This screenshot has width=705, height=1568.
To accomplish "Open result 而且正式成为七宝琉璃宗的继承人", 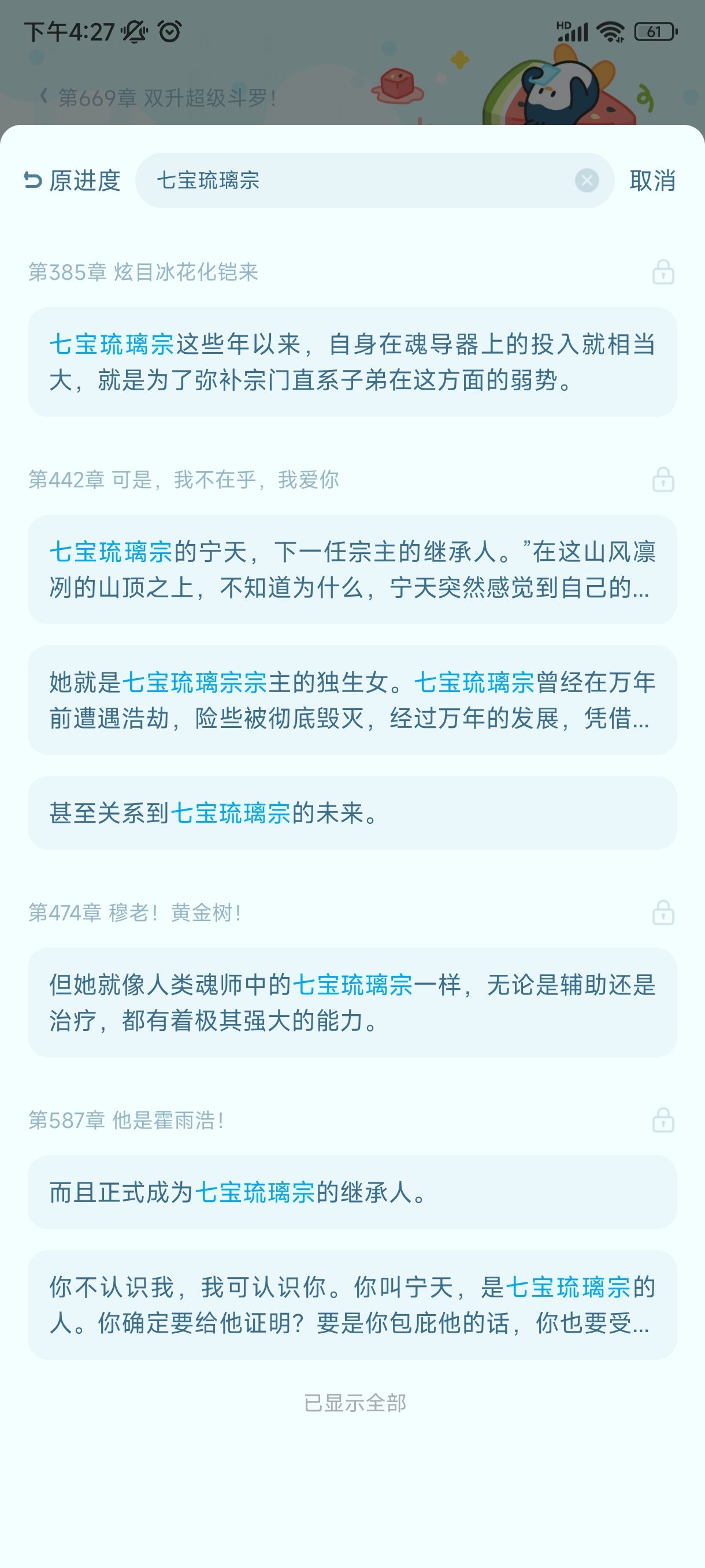I will pyautogui.click(x=352, y=1192).
